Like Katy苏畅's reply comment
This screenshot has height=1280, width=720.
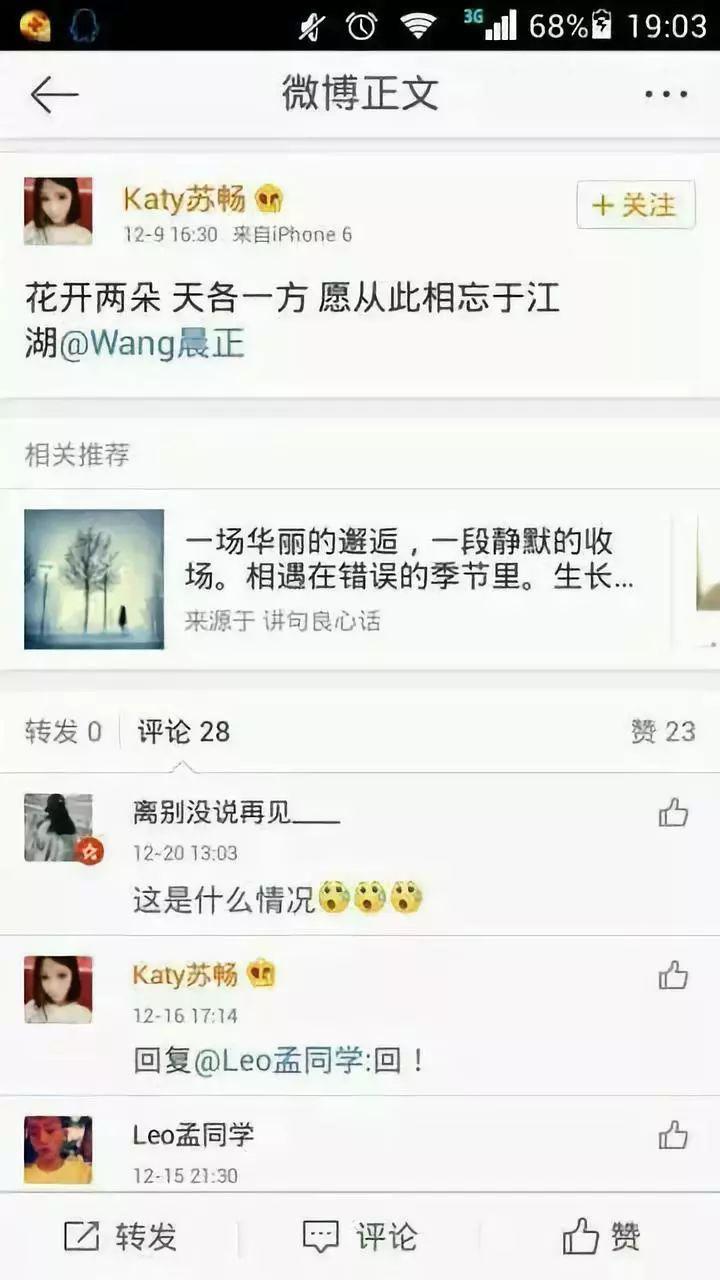click(x=673, y=975)
